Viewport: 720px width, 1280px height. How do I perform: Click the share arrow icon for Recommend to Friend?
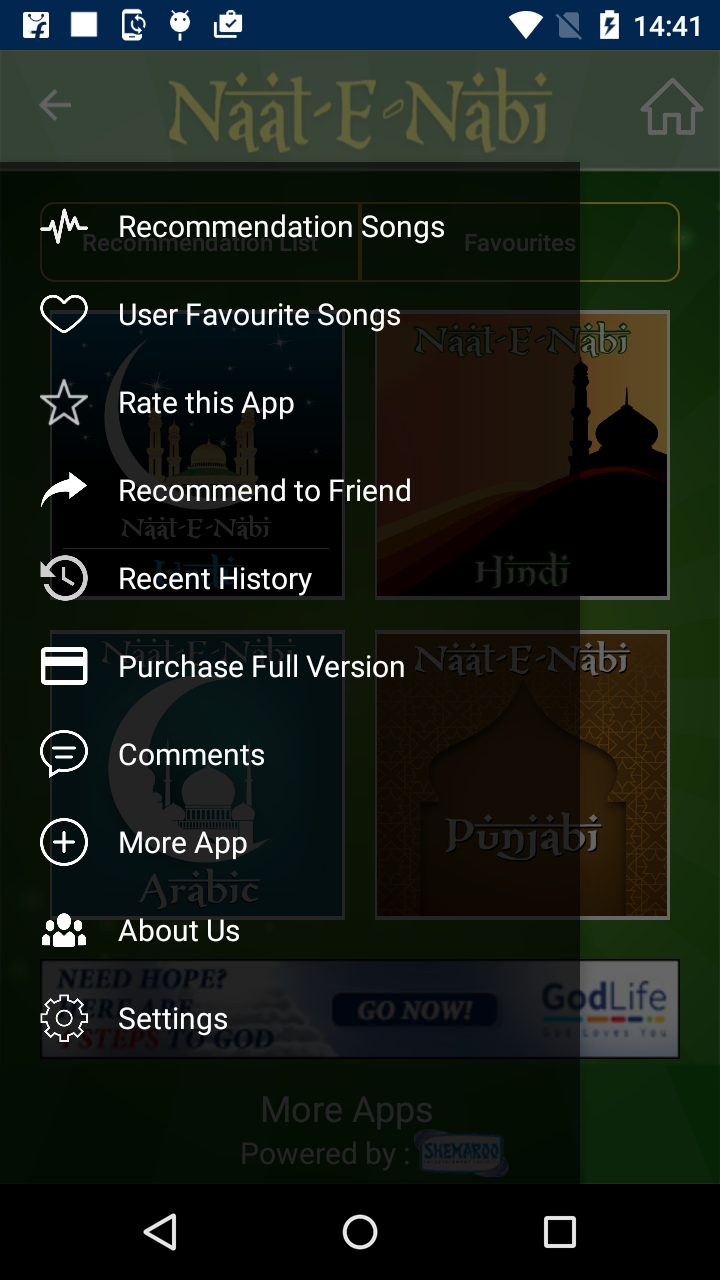pos(63,490)
